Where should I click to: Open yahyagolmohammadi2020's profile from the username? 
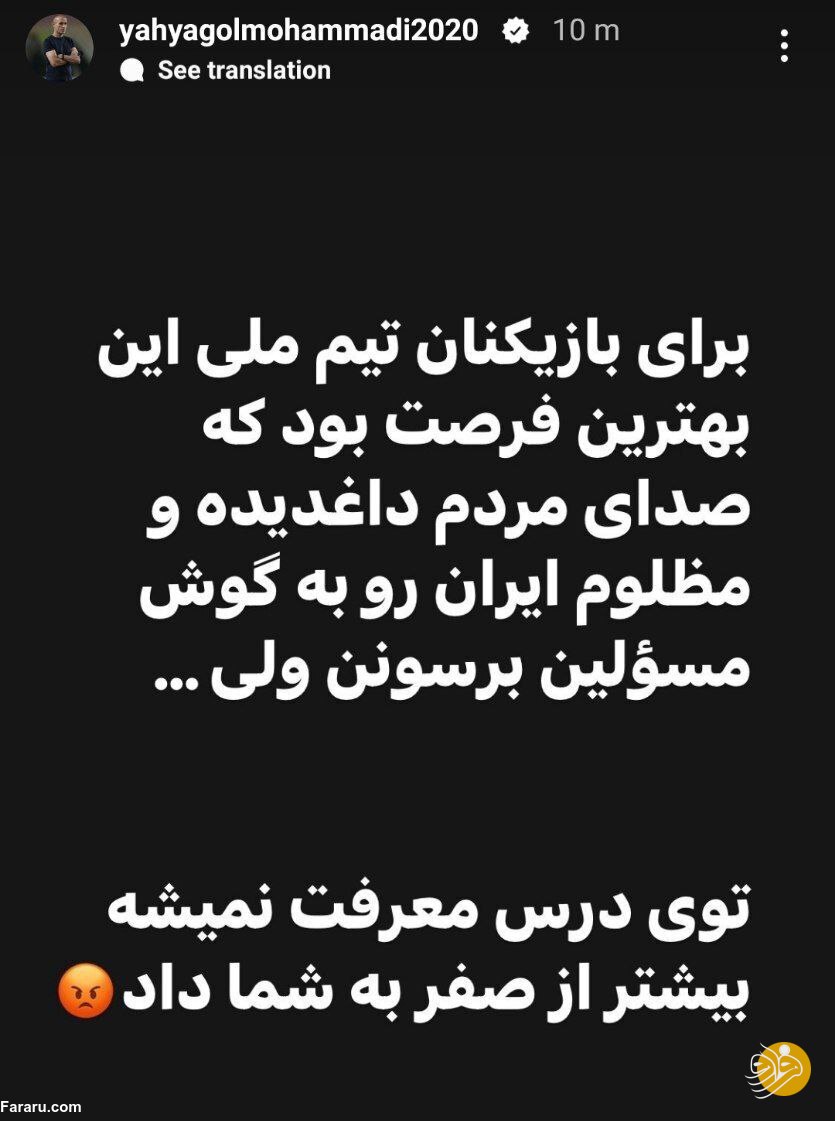point(298,30)
